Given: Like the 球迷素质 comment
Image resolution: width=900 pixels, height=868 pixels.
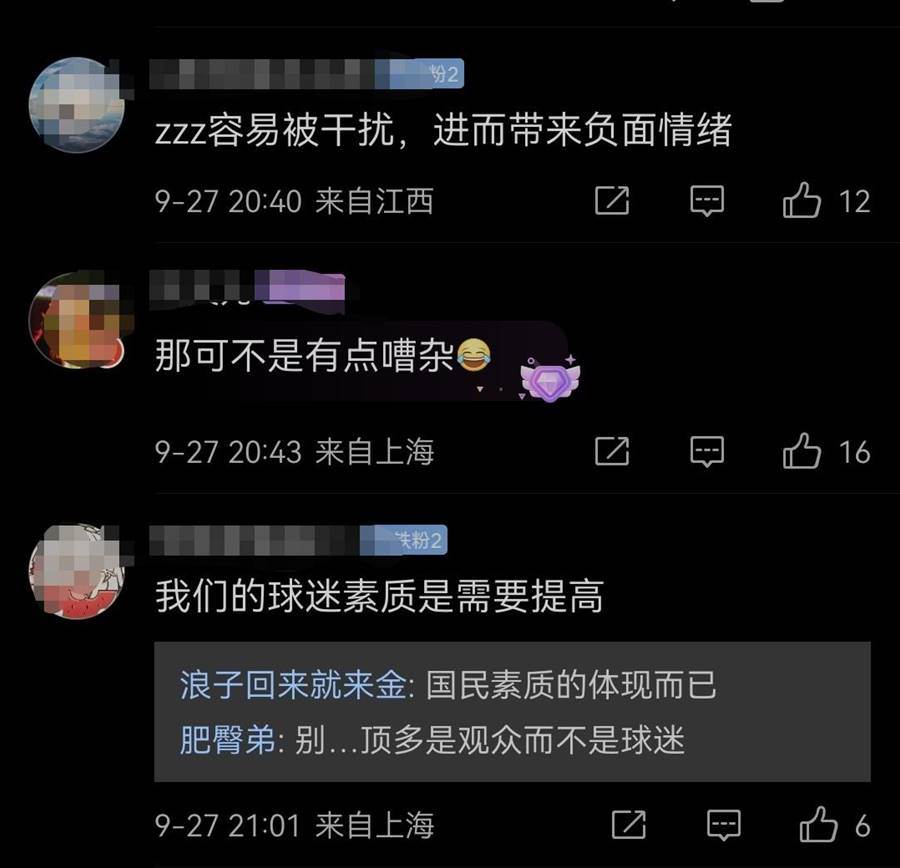Looking at the screenshot, I should (x=818, y=826).
